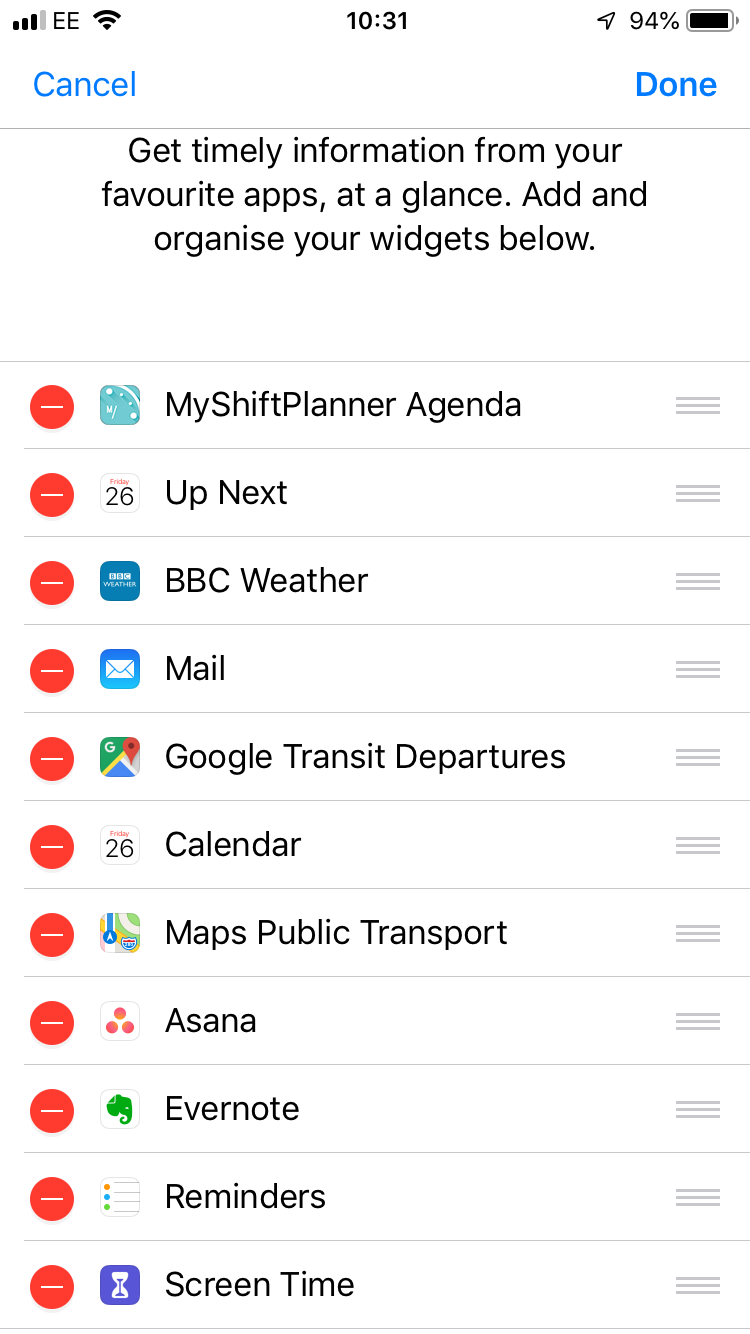Tap the Evernote reorder handle
The height and width of the screenshot is (1334, 750).
(697, 1109)
